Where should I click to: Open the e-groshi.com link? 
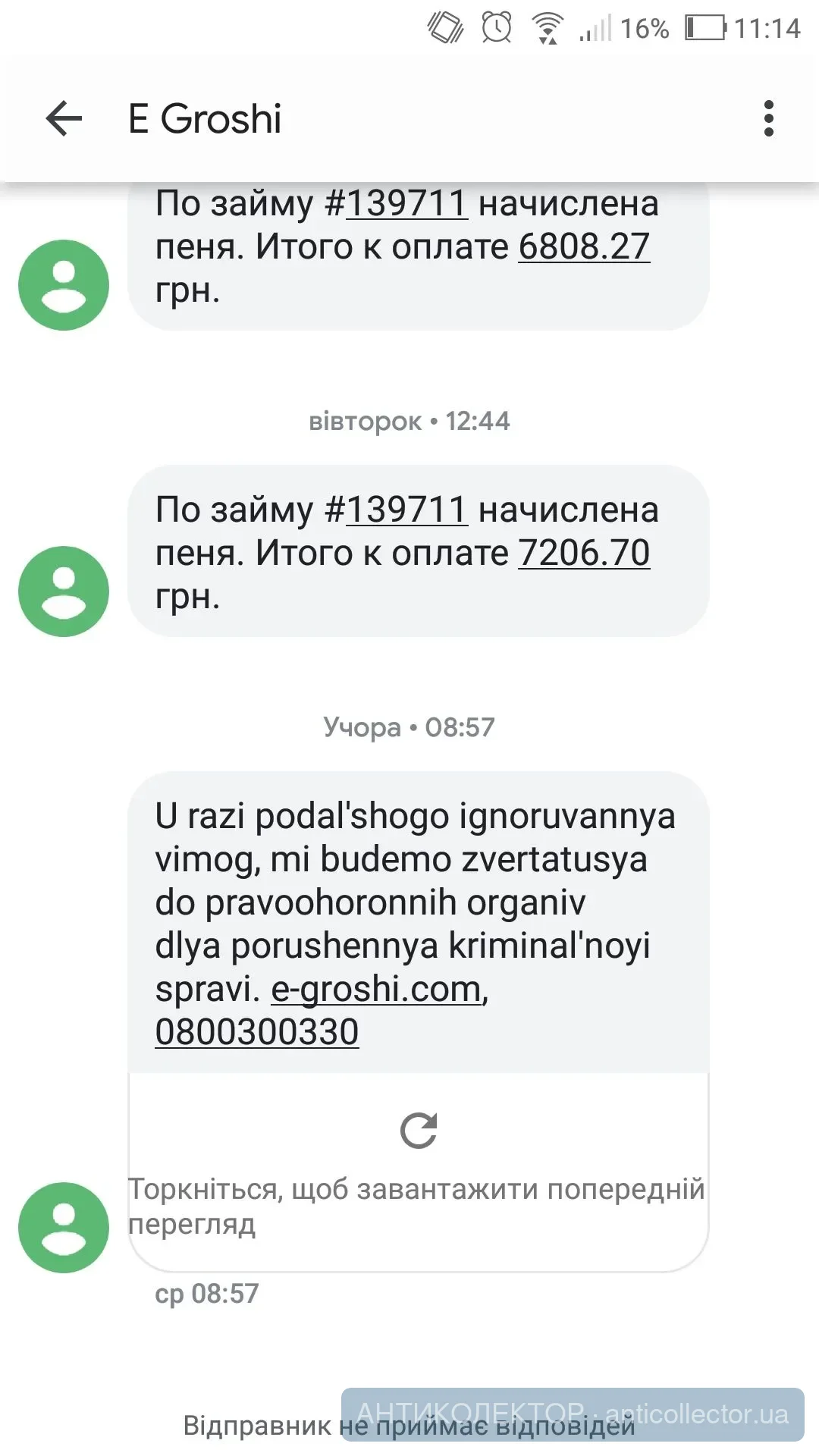tap(377, 989)
